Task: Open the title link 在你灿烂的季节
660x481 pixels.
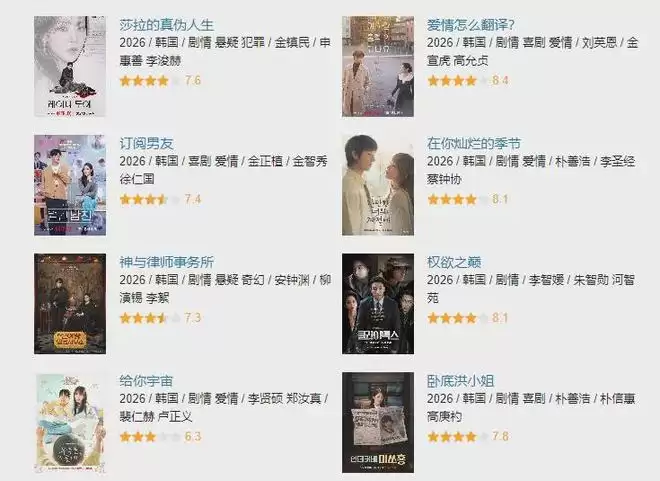Action: click(474, 143)
